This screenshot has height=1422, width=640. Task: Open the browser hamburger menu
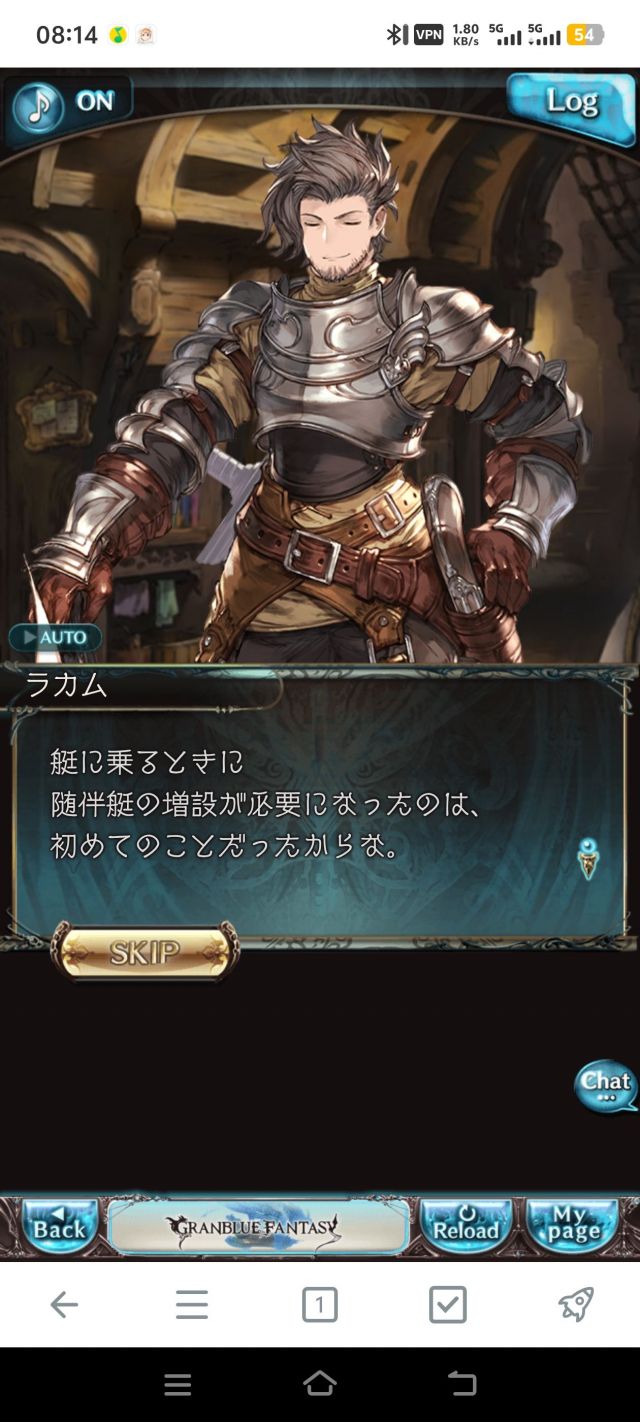click(192, 1304)
